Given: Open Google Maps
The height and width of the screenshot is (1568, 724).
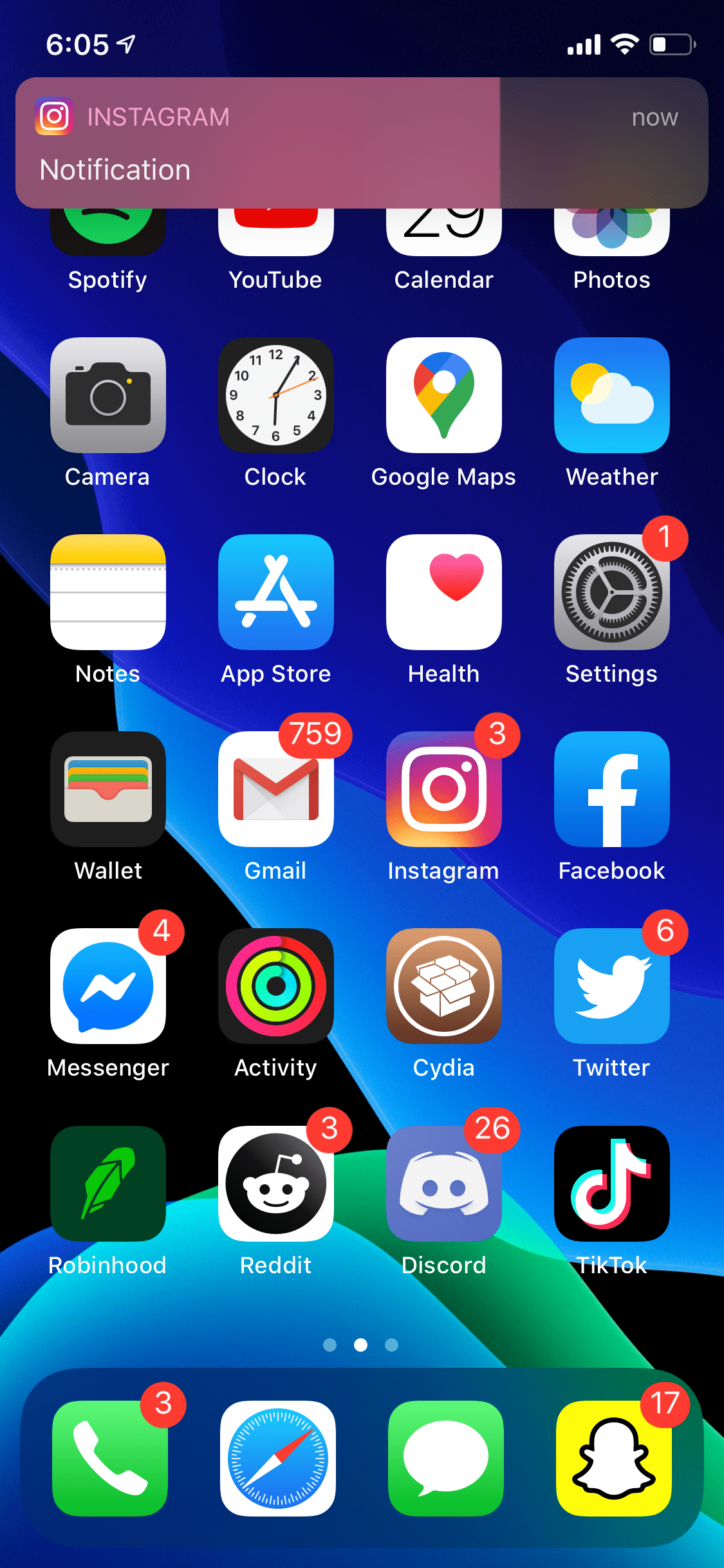Looking at the screenshot, I should [444, 395].
